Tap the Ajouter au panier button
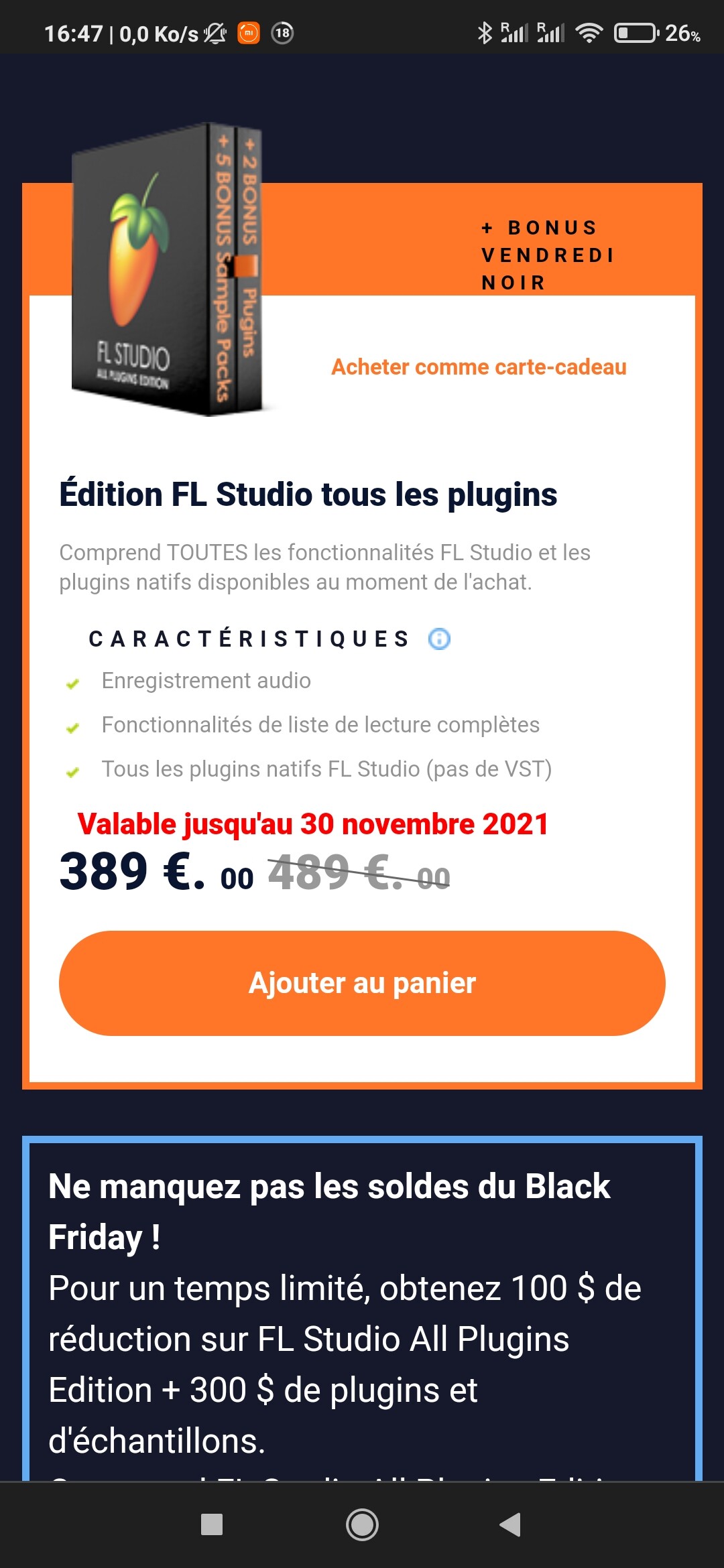Viewport: 724px width, 1568px height. point(362,982)
